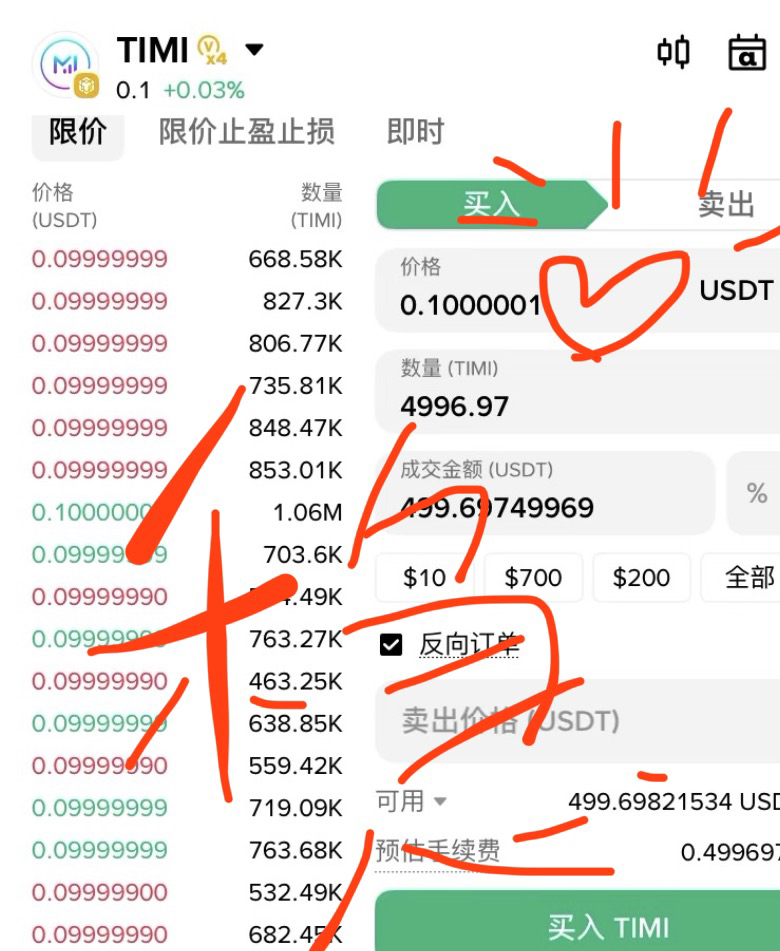Tap the percent button
Image resolution: width=780 pixels, height=951 pixels.
pos(756,493)
